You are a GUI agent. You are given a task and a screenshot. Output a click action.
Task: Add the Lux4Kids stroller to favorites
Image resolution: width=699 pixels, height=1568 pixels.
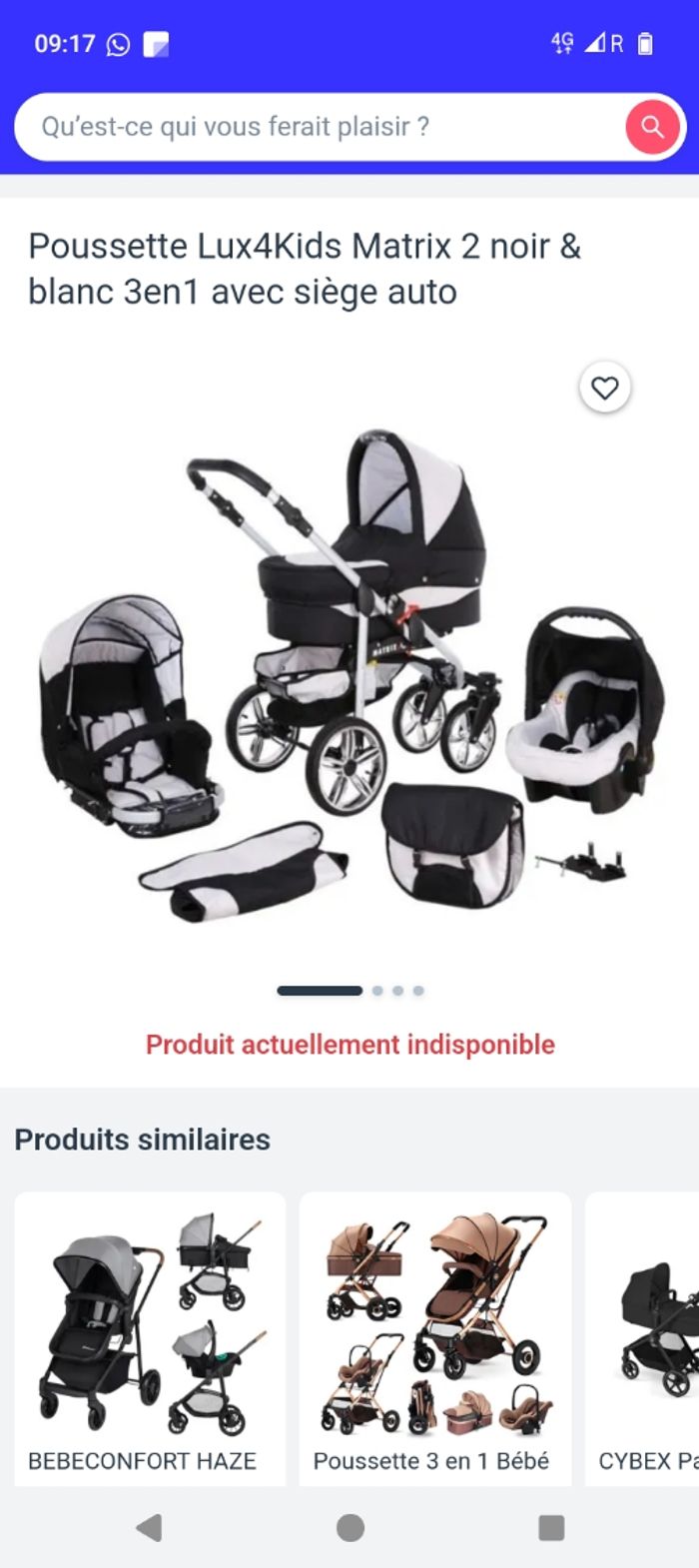[605, 388]
